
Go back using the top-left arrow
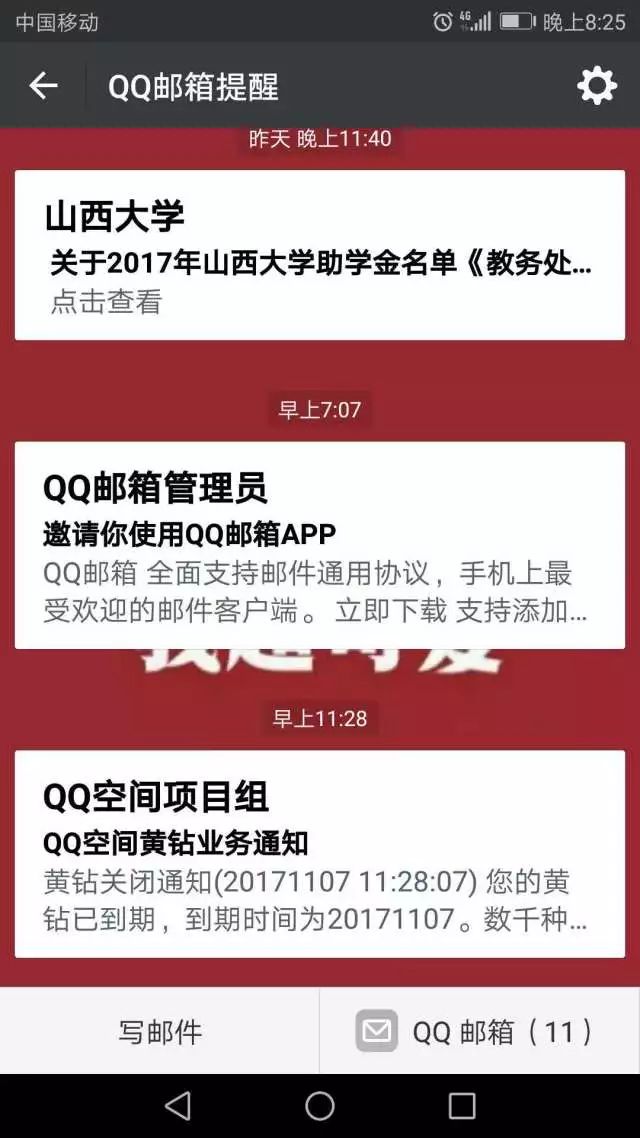pos(43,86)
